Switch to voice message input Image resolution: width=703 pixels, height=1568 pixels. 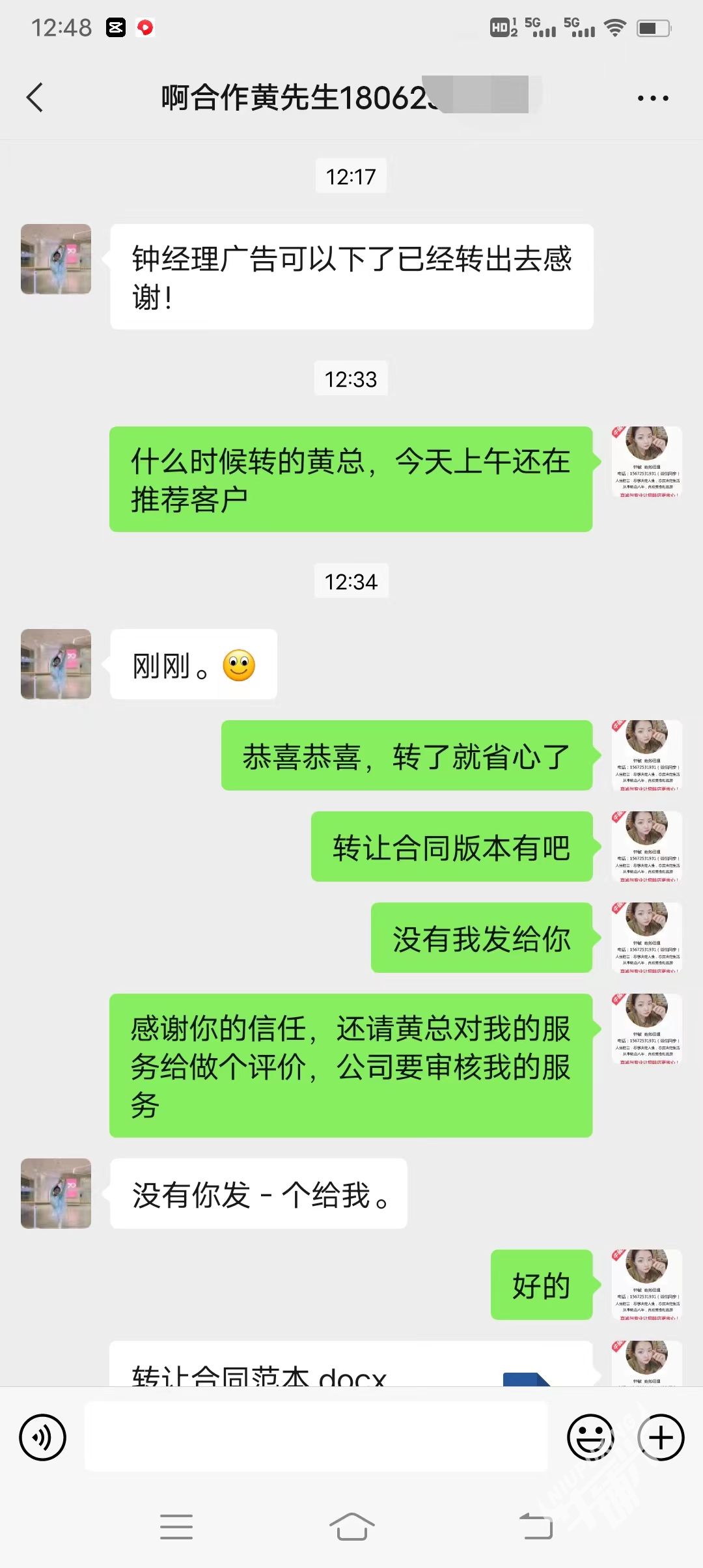(x=42, y=1437)
